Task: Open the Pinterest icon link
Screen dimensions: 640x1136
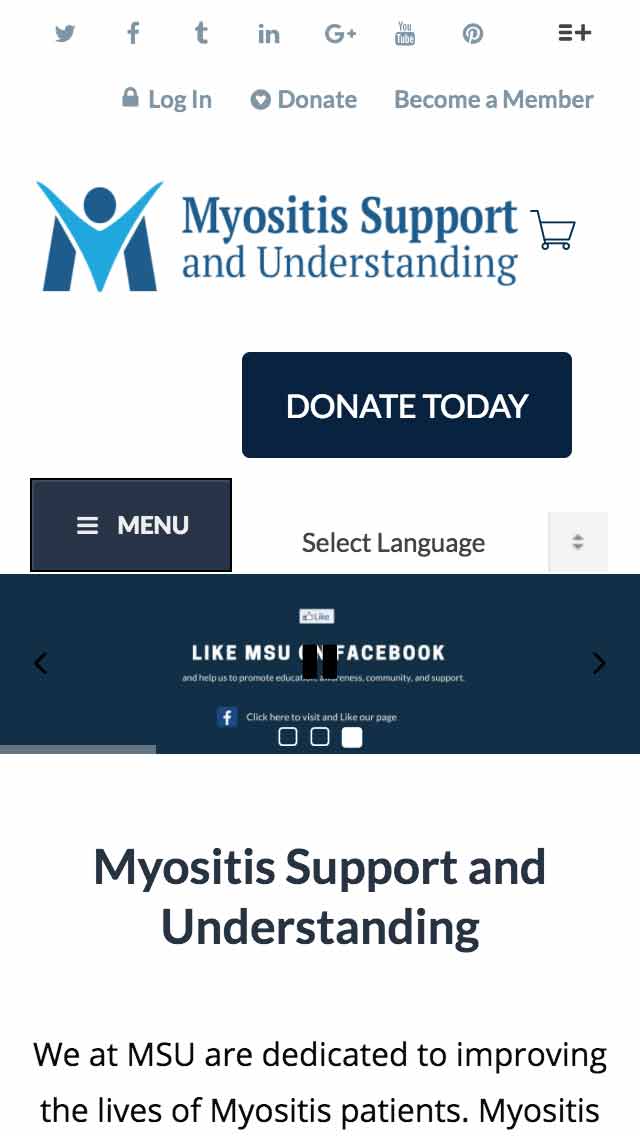Action: click(473, 34)
